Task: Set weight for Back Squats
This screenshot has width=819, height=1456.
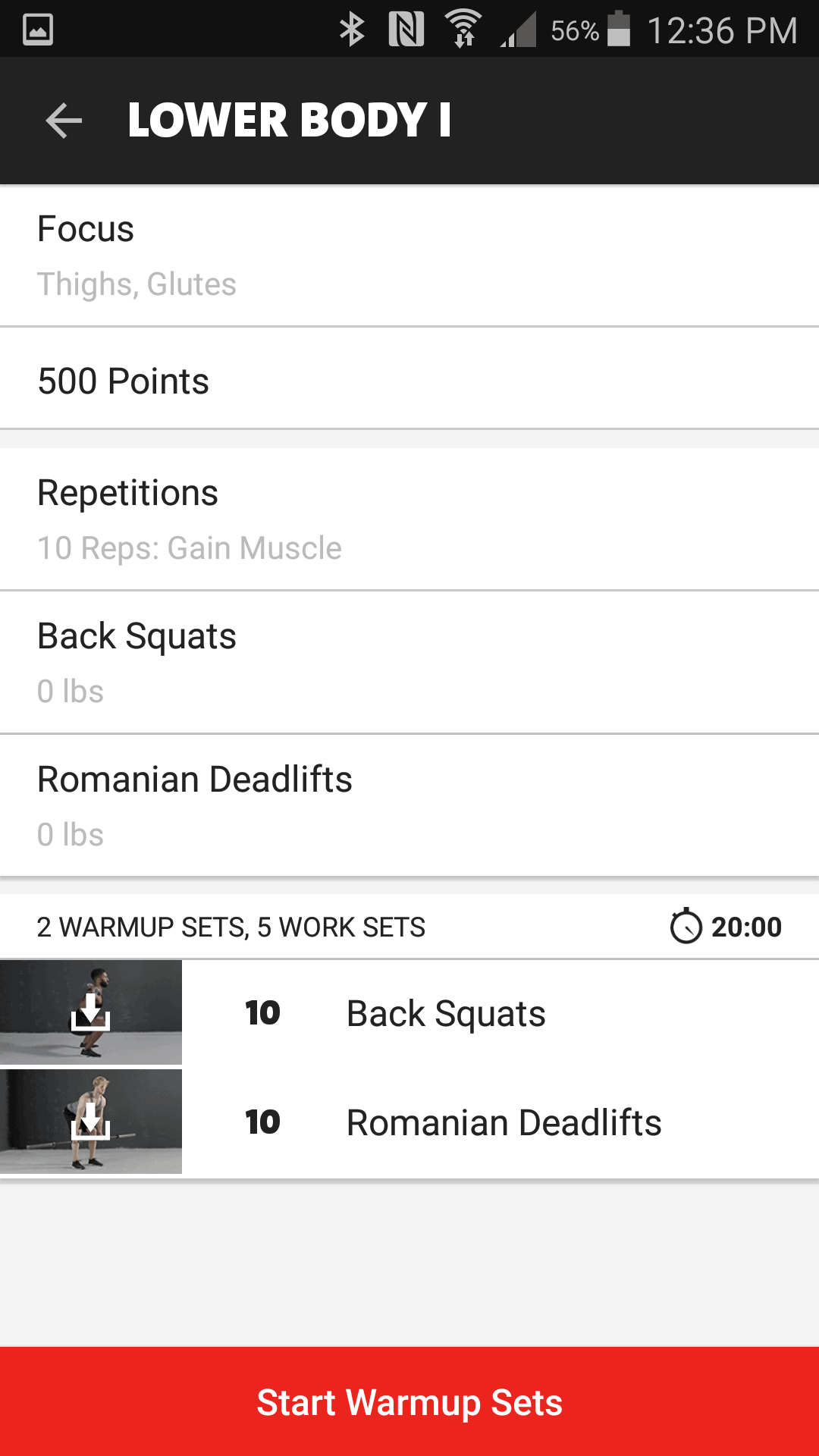Action: click(x=409, y=663)
